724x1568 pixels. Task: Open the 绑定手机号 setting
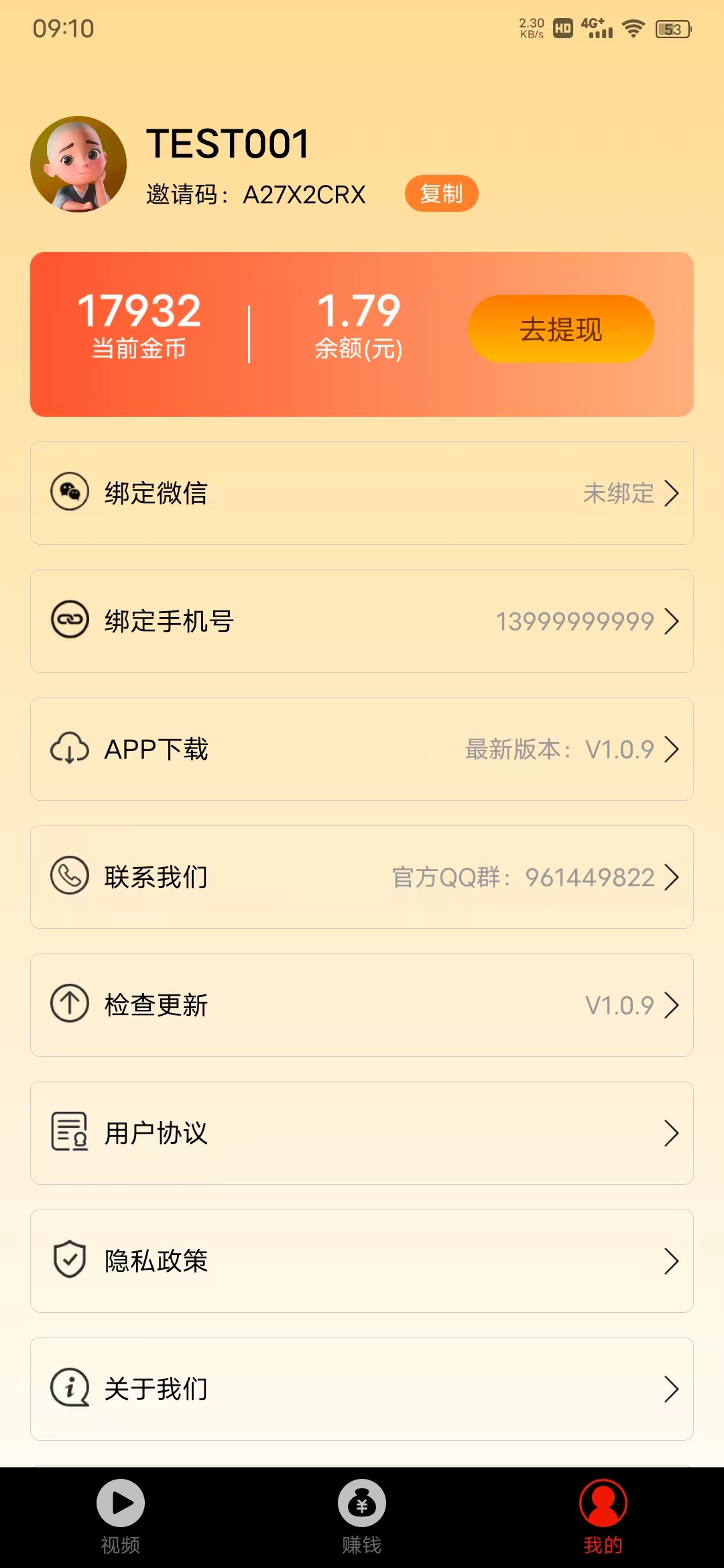(x=362, y=620)
